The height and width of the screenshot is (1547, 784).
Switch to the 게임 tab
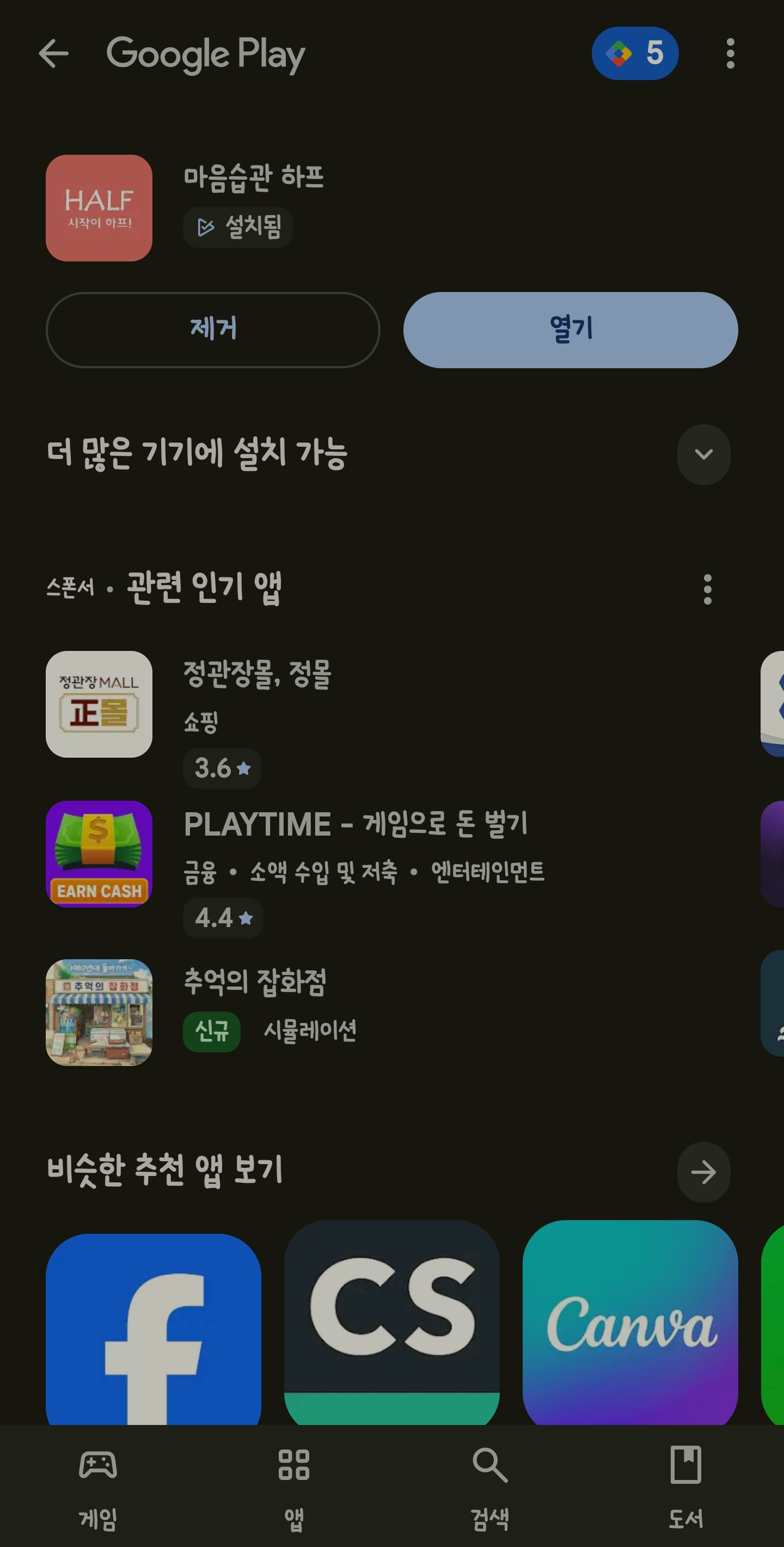(x=98, y=1487)
